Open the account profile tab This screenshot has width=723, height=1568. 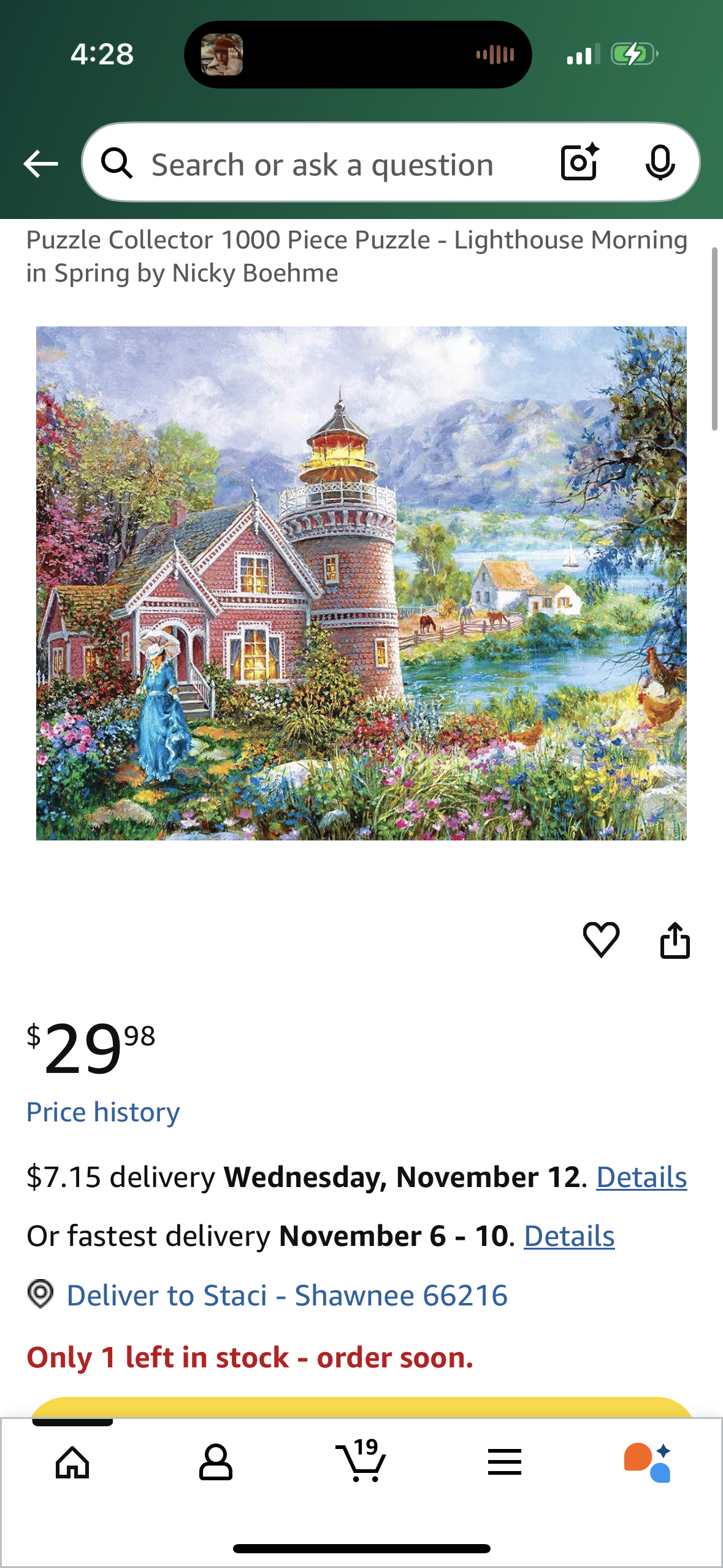click(x=216, y=1463)
